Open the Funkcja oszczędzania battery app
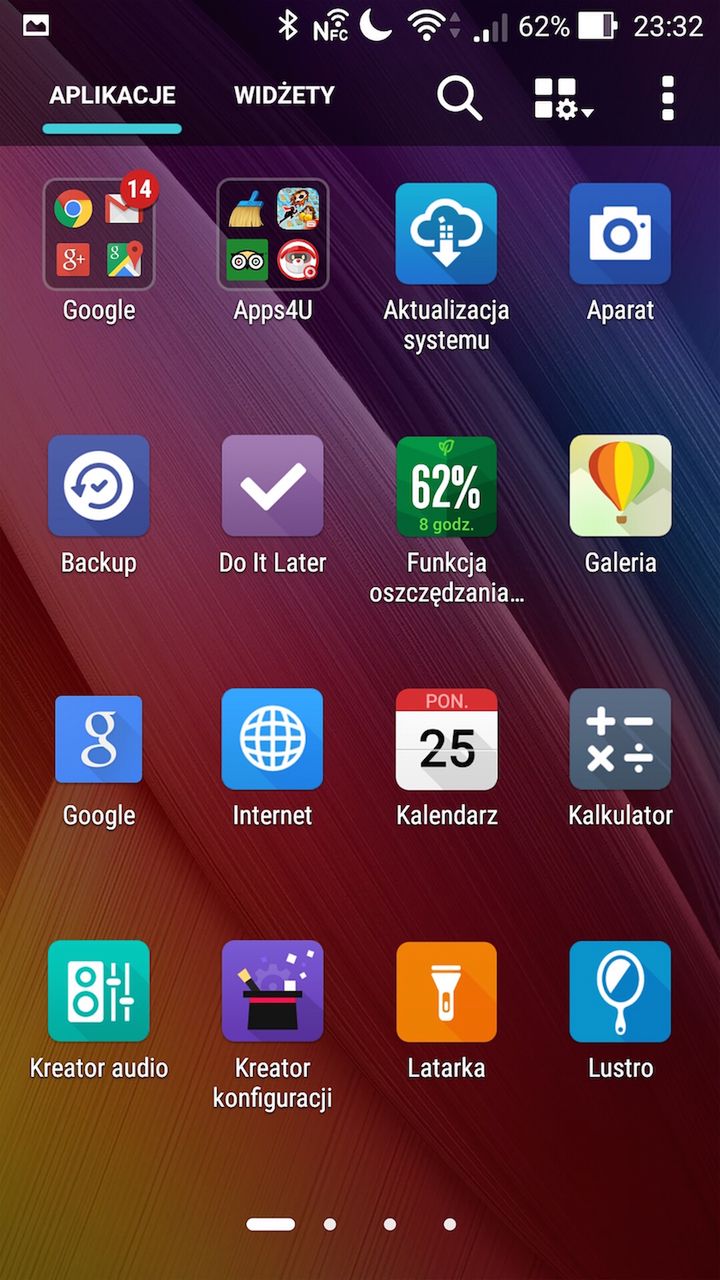 pyautogui.click(x=446, y=486)
